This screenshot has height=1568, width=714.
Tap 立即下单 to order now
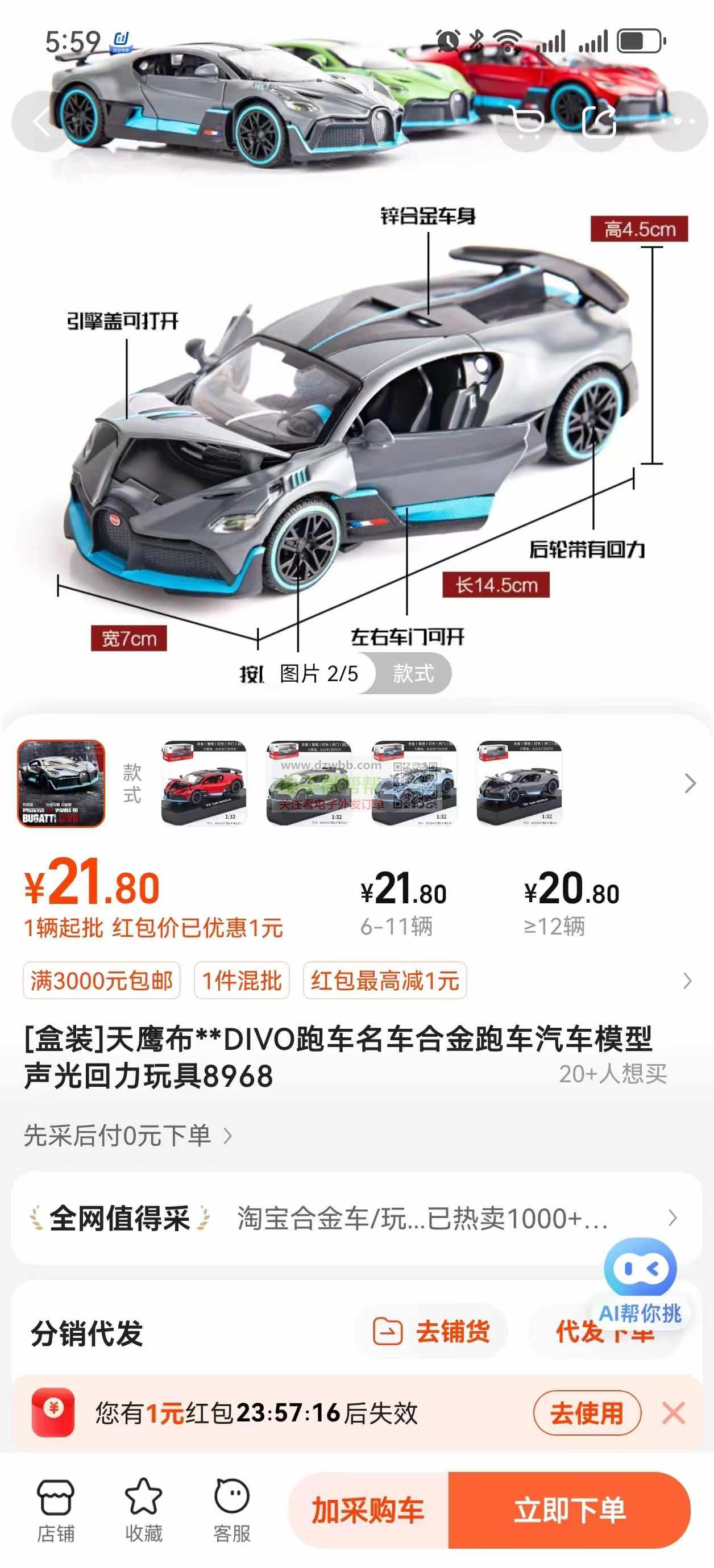click(569, 1510)
